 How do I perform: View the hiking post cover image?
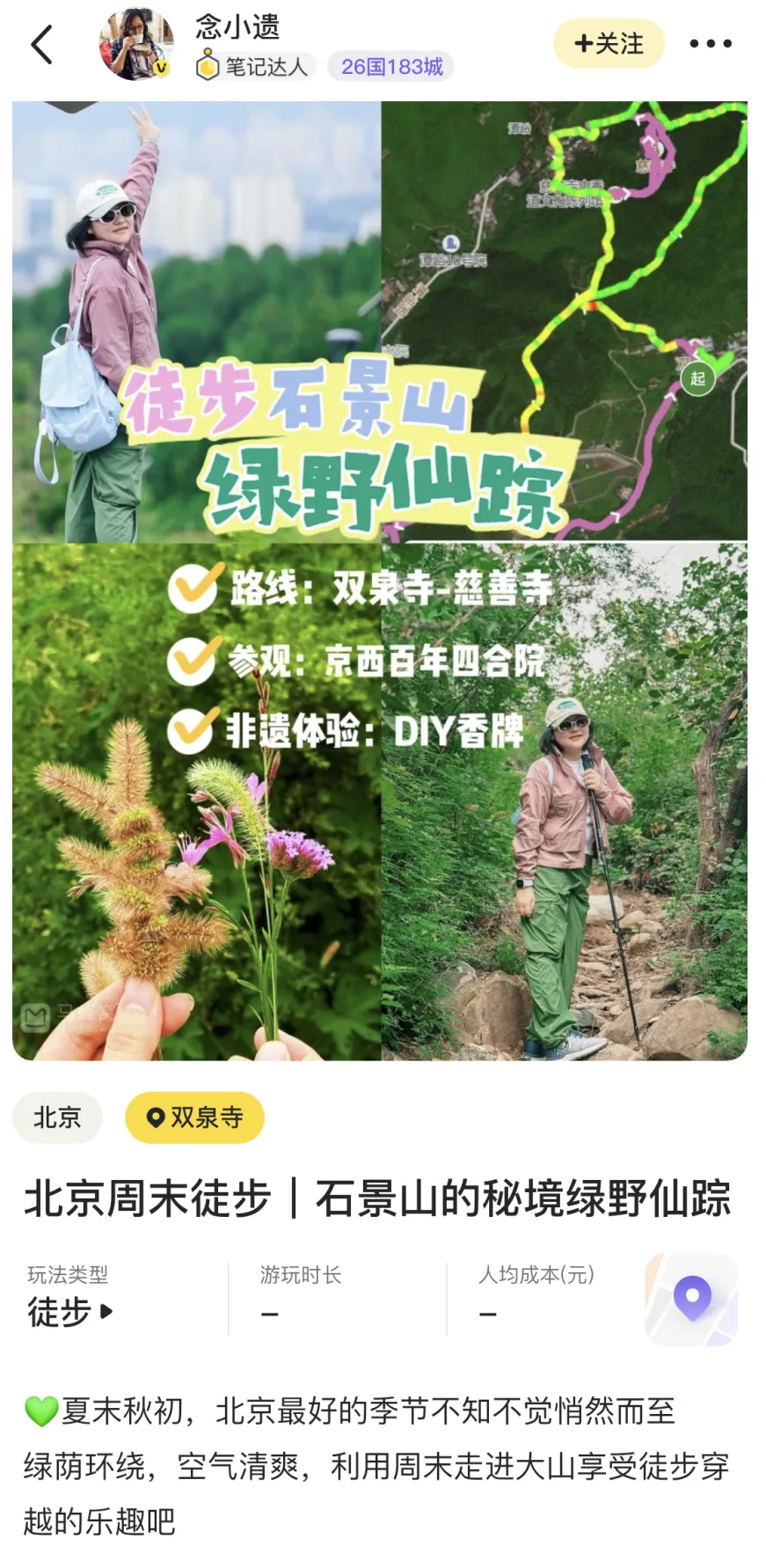380,581
